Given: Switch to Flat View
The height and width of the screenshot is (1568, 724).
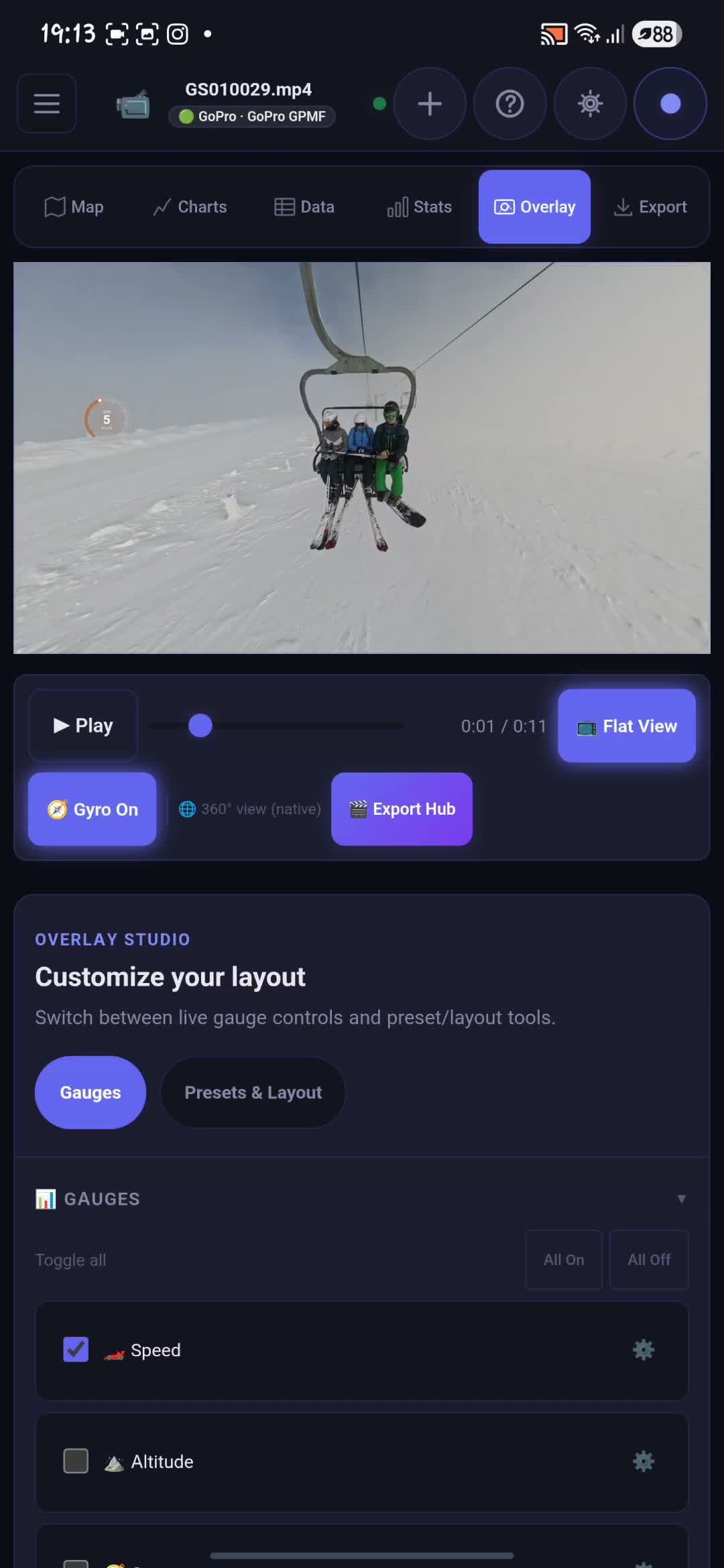Looking at the screenshot, I should coord(626,726).
